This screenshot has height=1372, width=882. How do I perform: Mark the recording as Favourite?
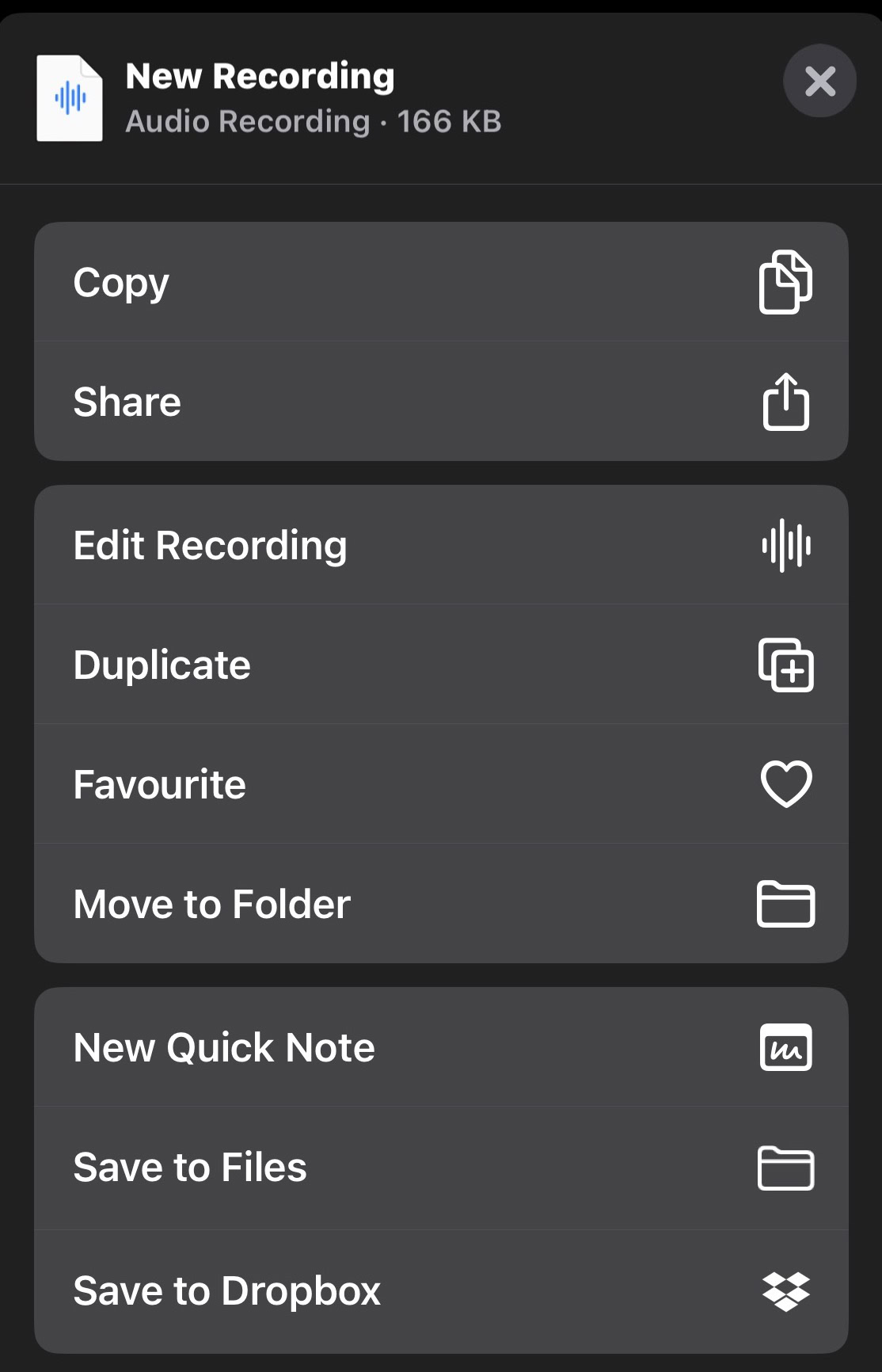coord(441,784)
